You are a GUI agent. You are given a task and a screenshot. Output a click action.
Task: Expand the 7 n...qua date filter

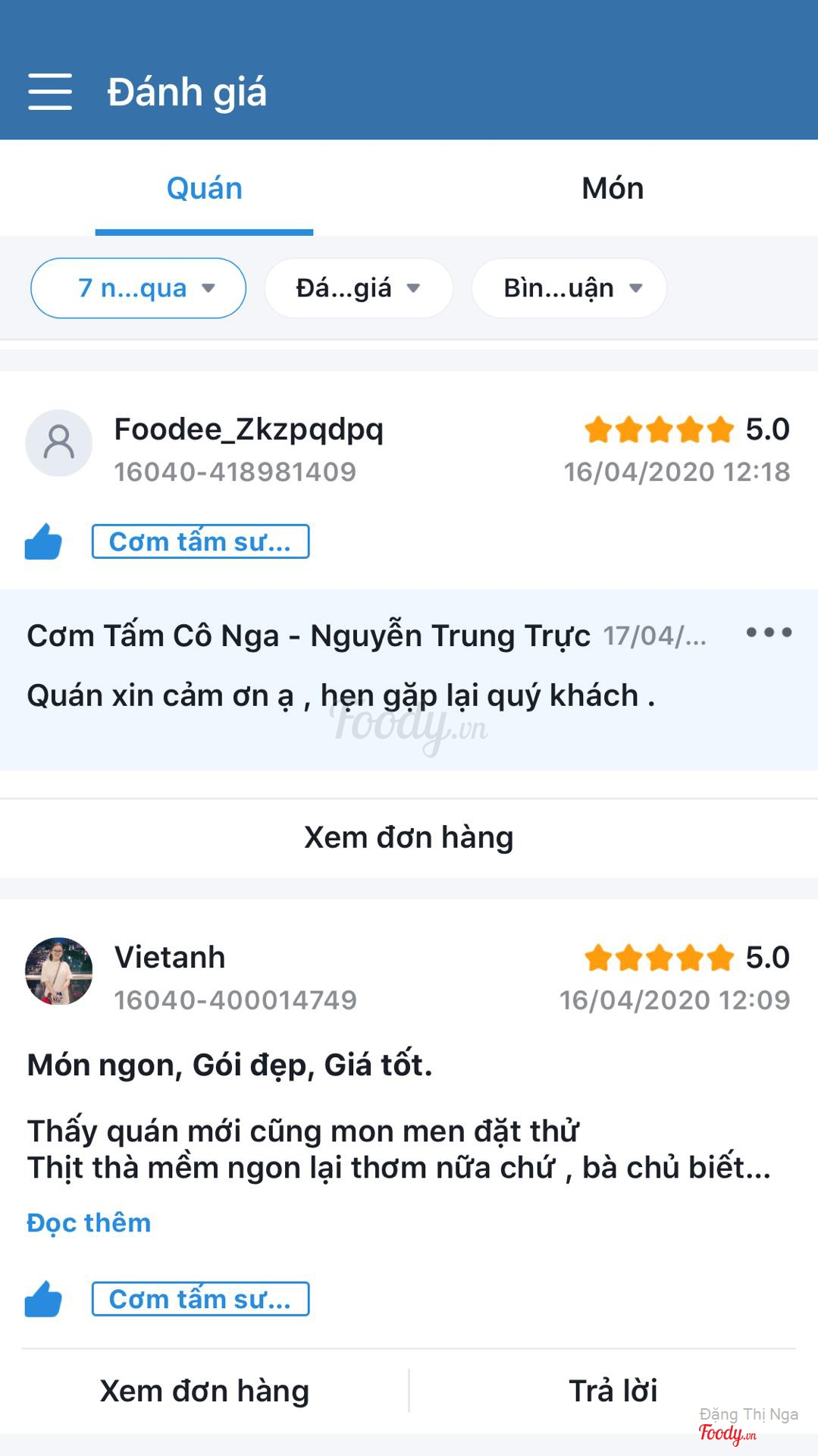[x=138, y=288]
